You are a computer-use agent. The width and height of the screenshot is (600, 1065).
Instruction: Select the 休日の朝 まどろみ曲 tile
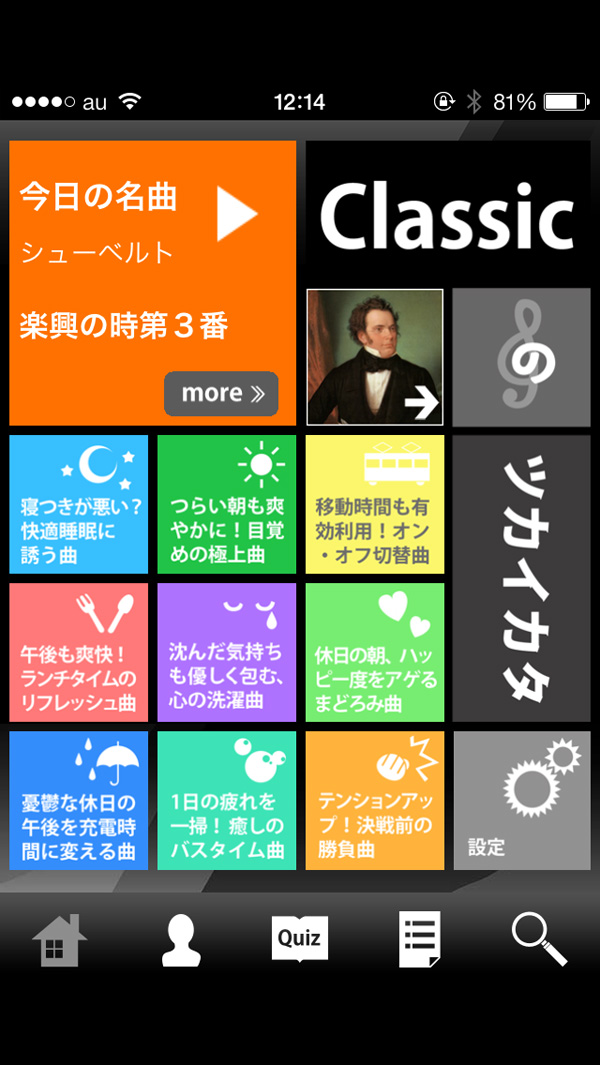[375, 652]
